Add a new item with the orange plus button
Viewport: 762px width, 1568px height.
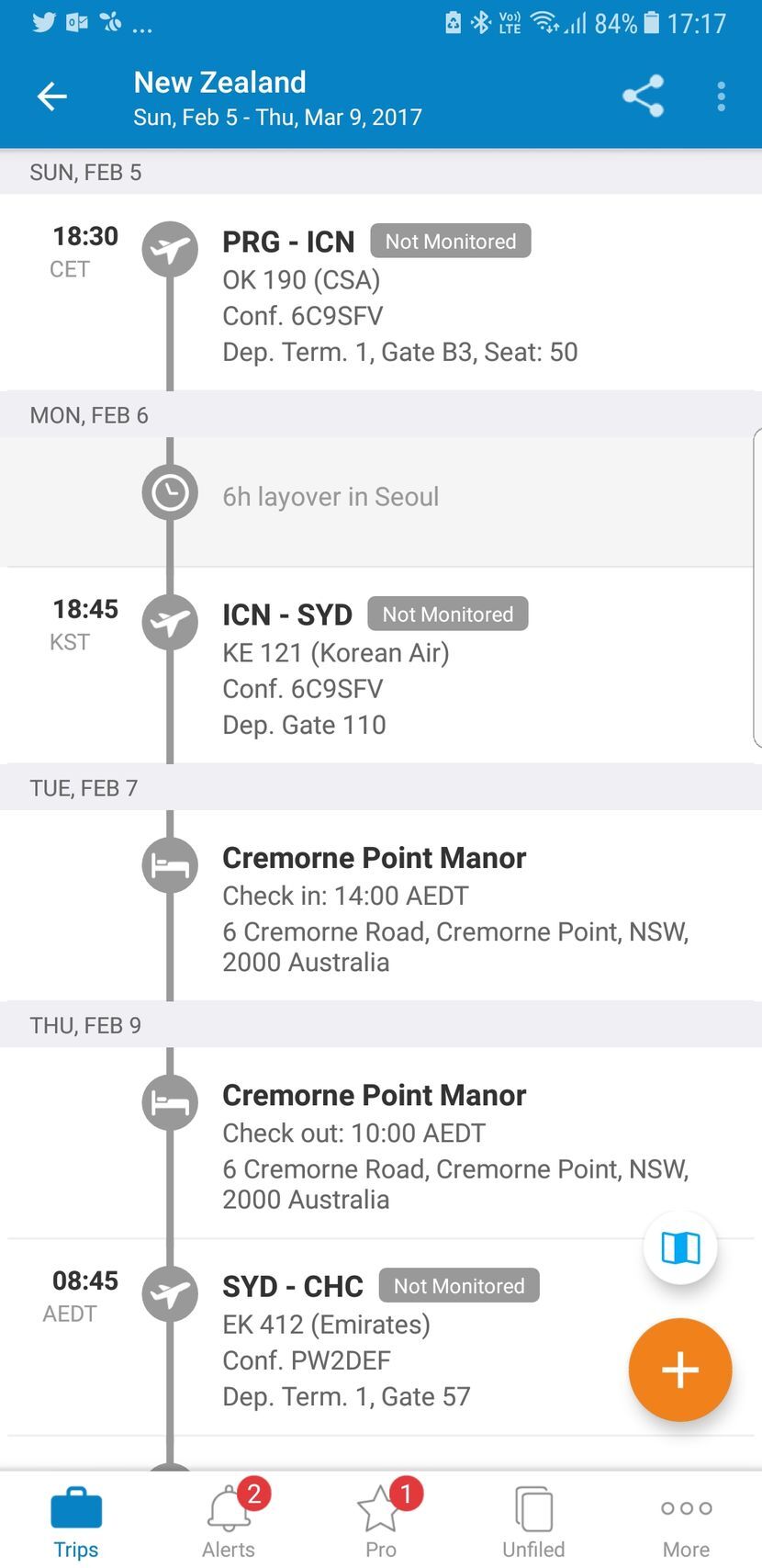point(679,1370)
